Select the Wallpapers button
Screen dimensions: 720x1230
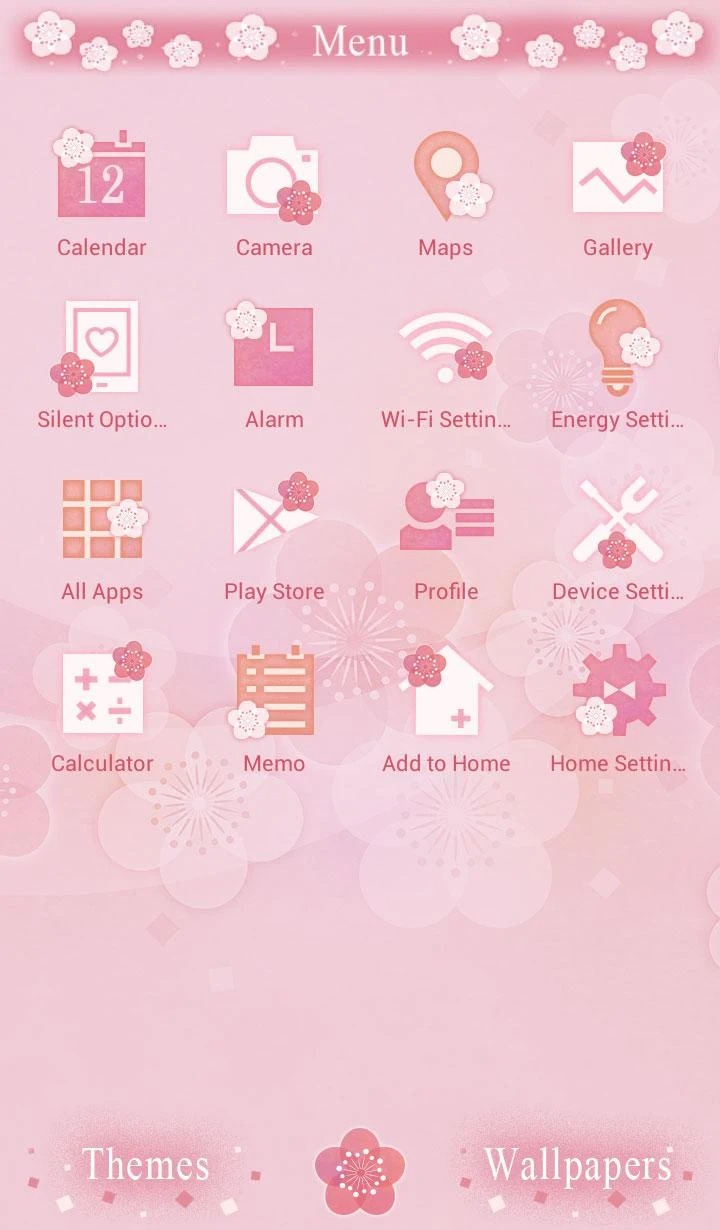click(x=577, y=1165)
